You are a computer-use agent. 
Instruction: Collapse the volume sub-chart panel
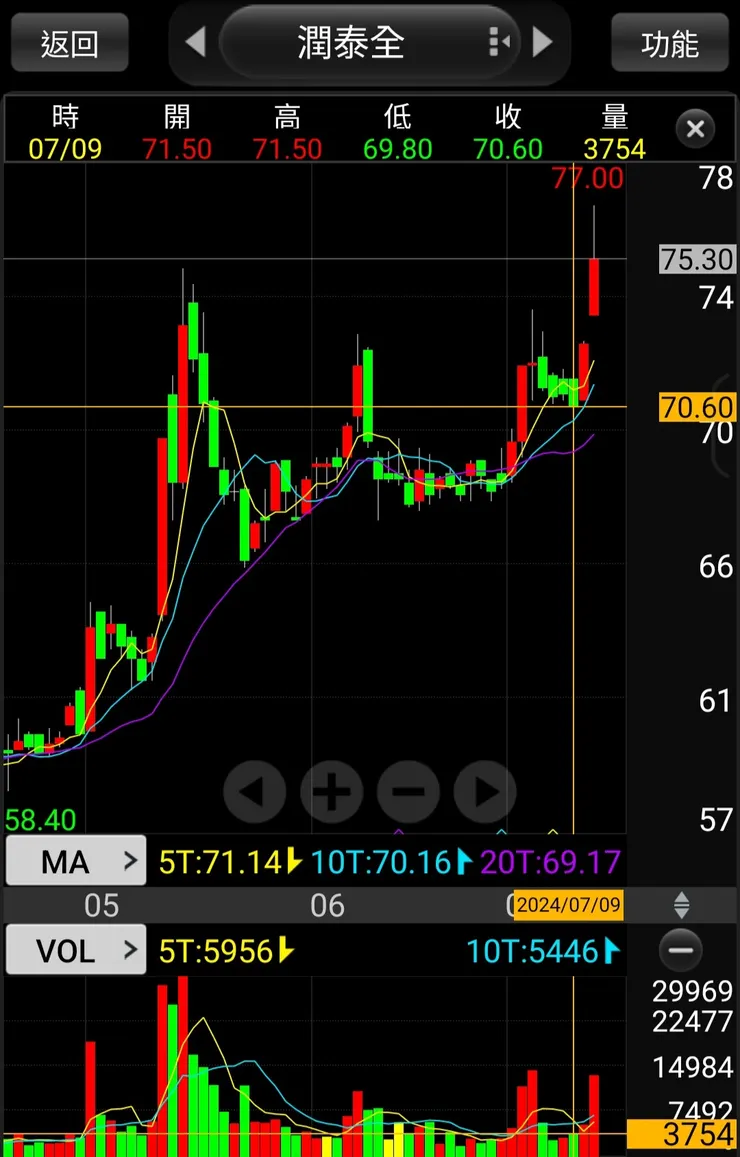point(681,950)
